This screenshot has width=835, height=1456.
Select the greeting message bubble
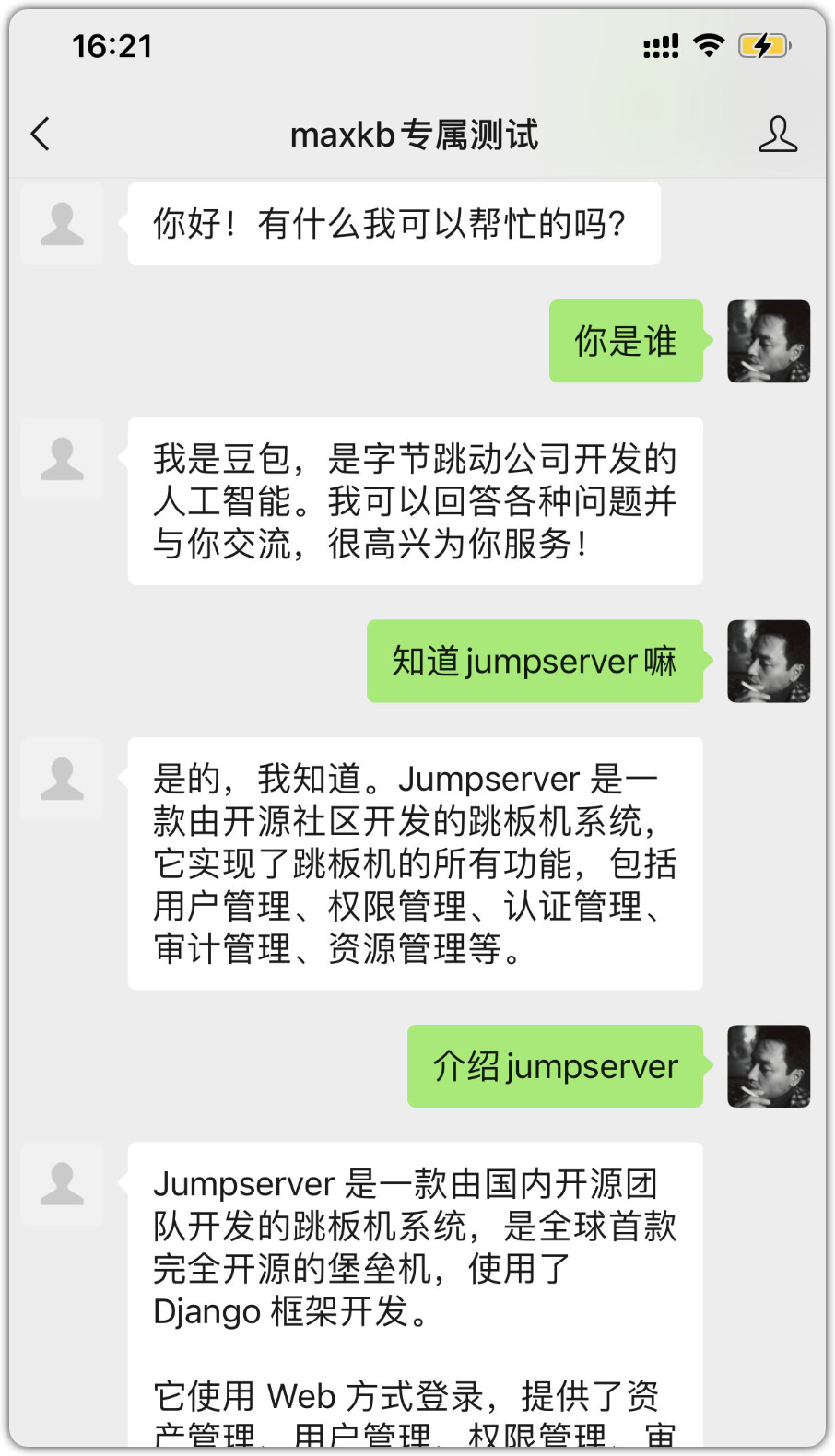click(394, 223)
